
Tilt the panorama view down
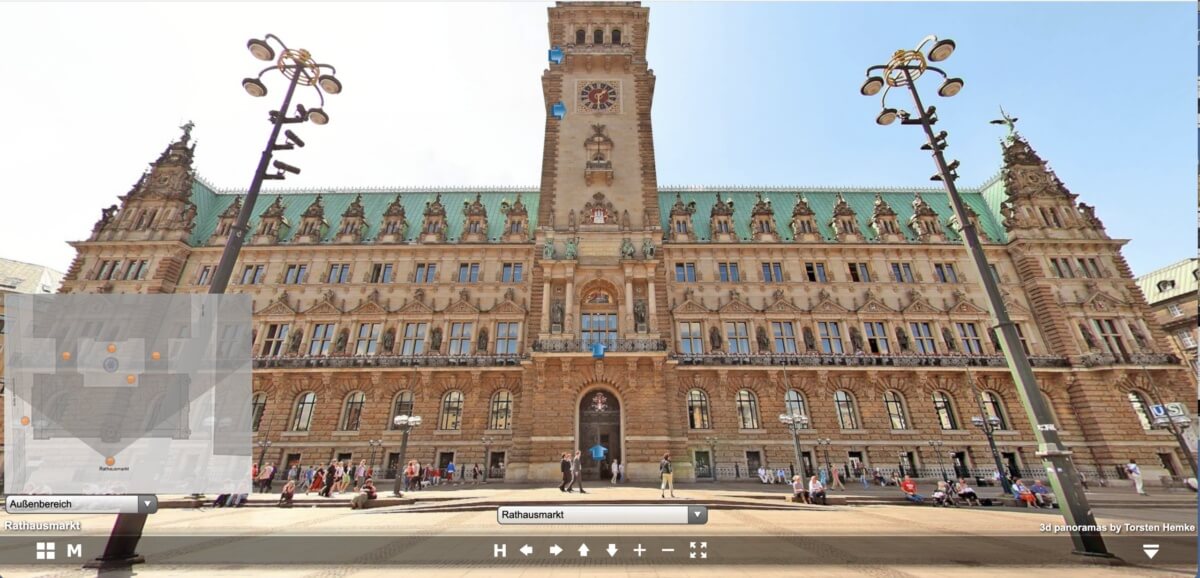tap(611, 550)
